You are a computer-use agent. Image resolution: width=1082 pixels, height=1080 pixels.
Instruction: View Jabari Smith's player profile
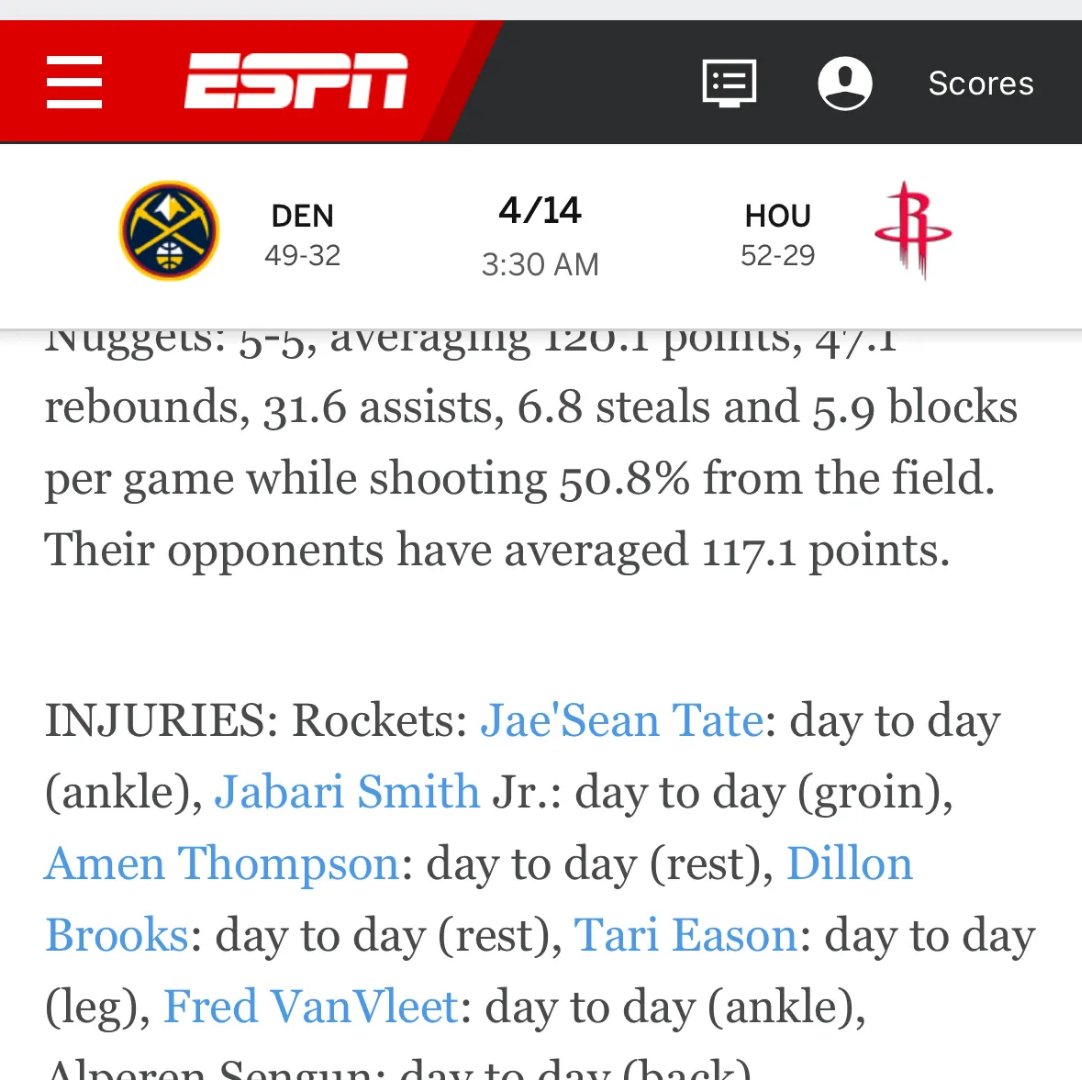pyautogui.click(x=347, y=793)
